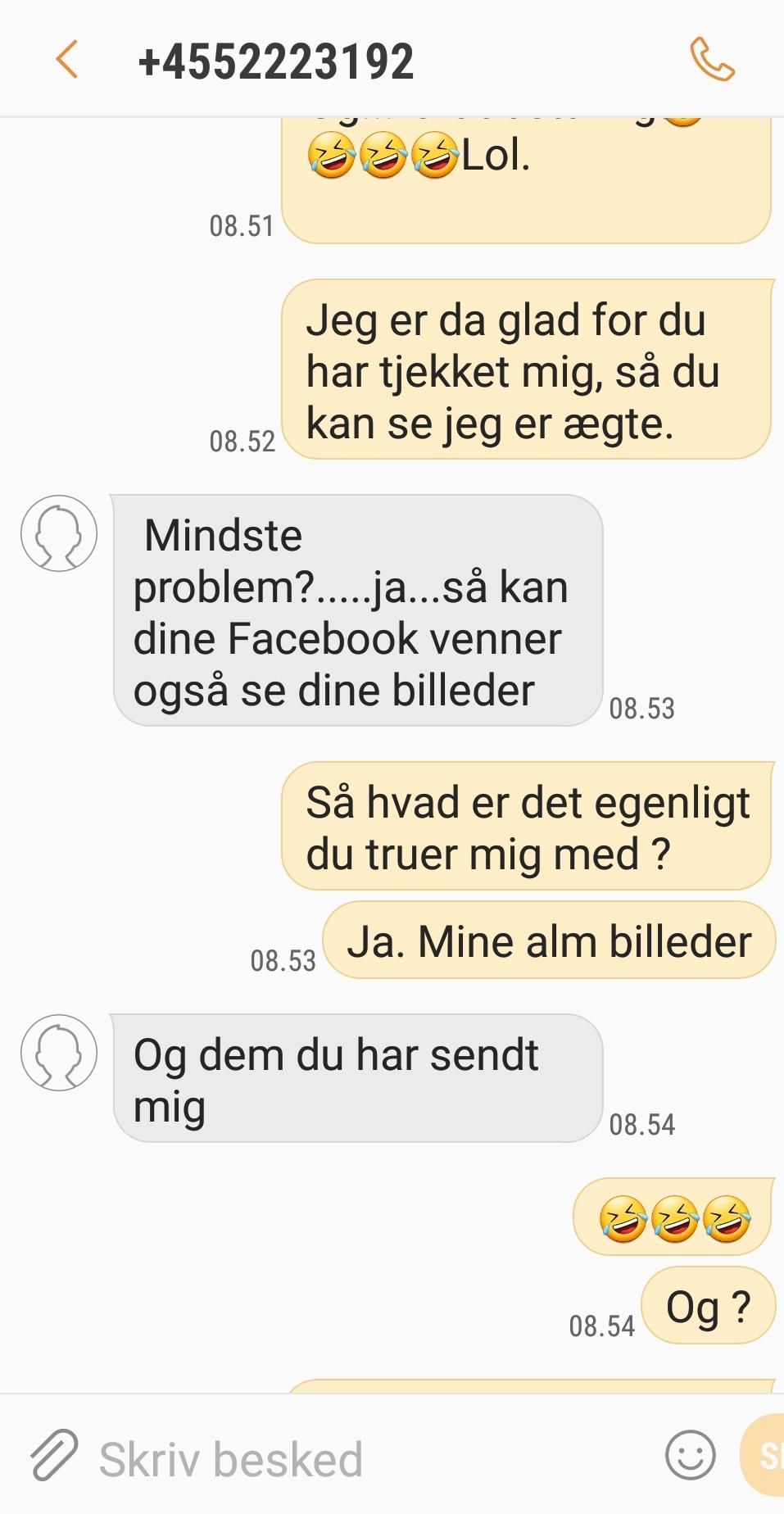The width and height of the screenshot is (784, 1514).
Task: Call the number +4552223192
Action: [712, 60]
